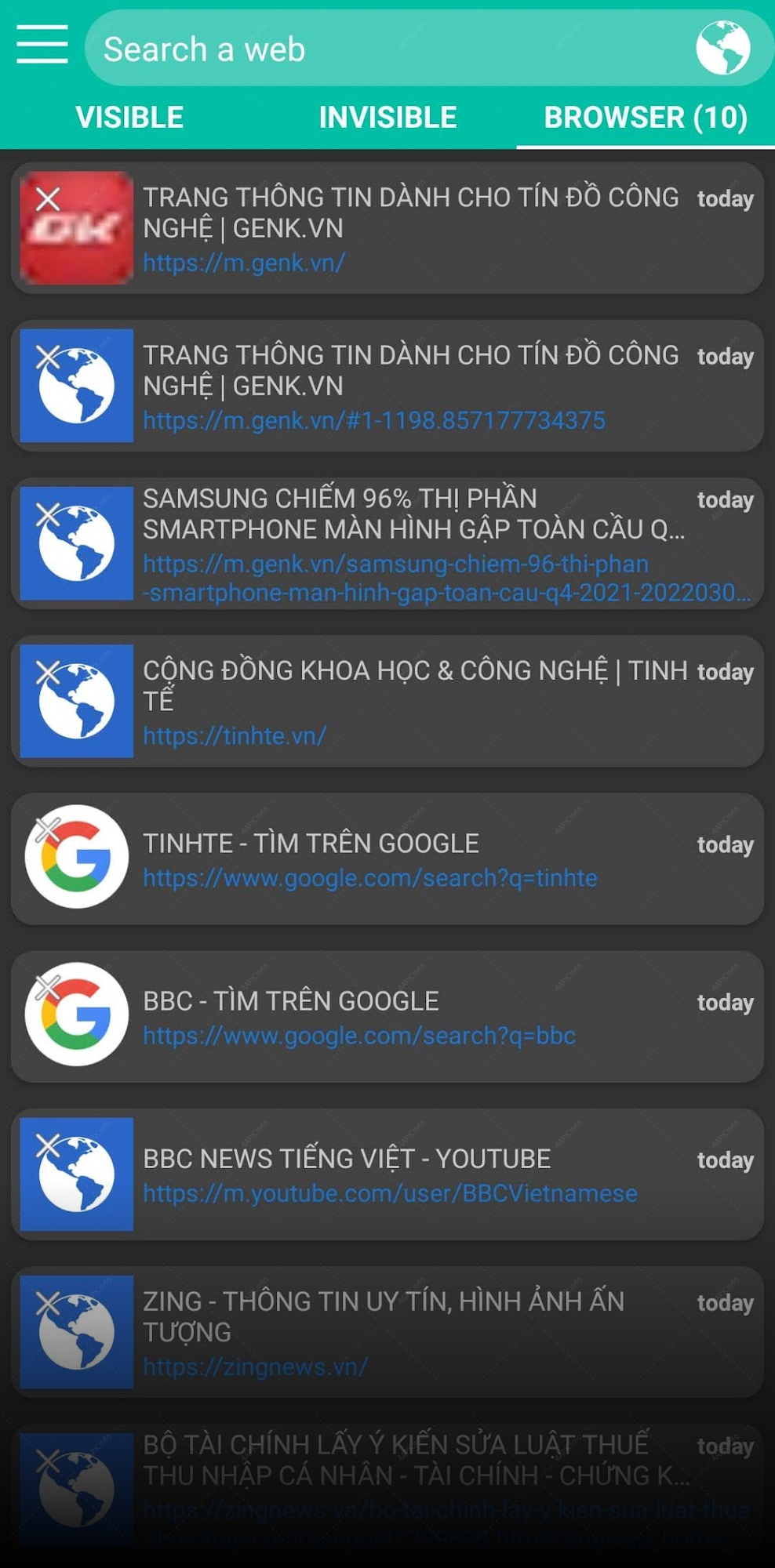The image size is (775, 1568).
Task: Tap the globe icon in search bar
Action: (722, 48)
